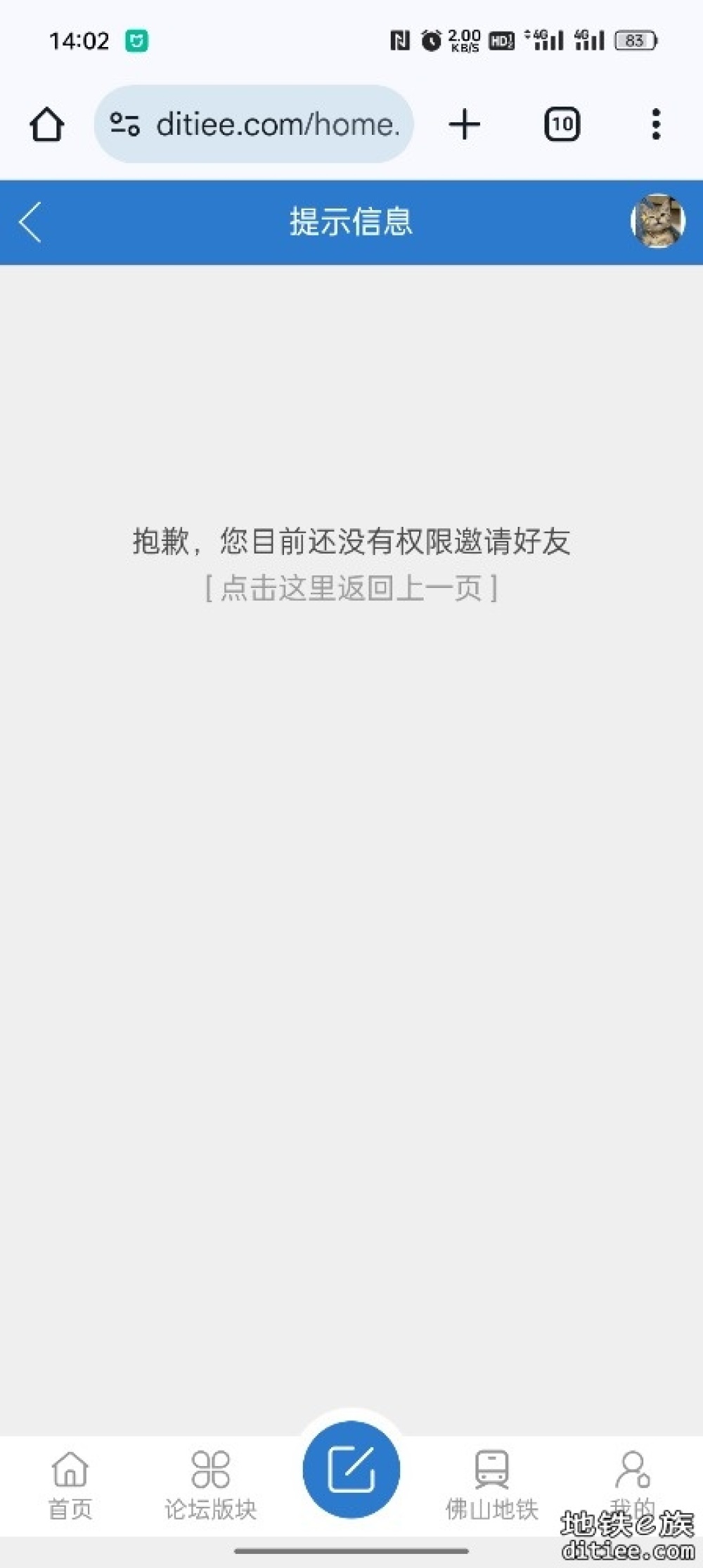Viewport: 703px width, 1568px height.
Task: Compose a new post
Action: (x=351, y=1469)
